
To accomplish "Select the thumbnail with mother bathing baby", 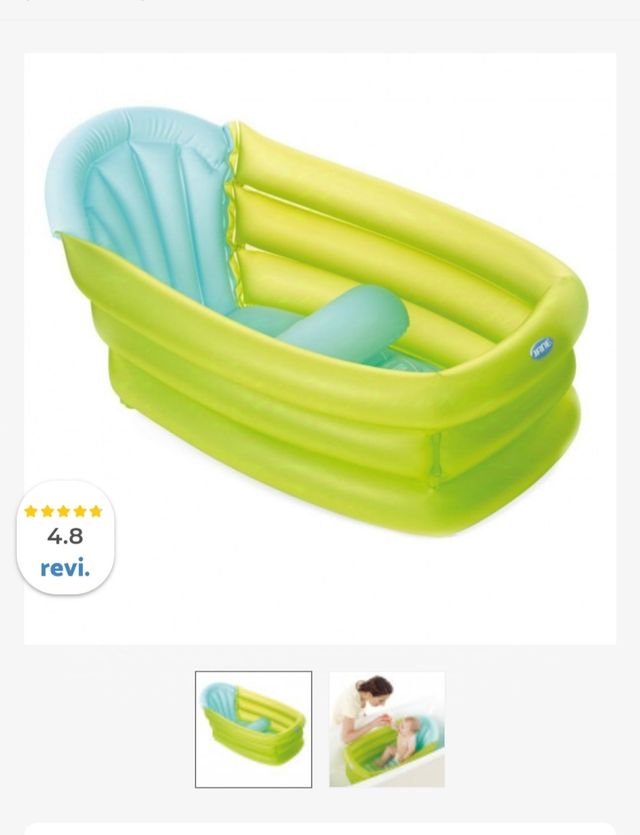I will point(387,729).
